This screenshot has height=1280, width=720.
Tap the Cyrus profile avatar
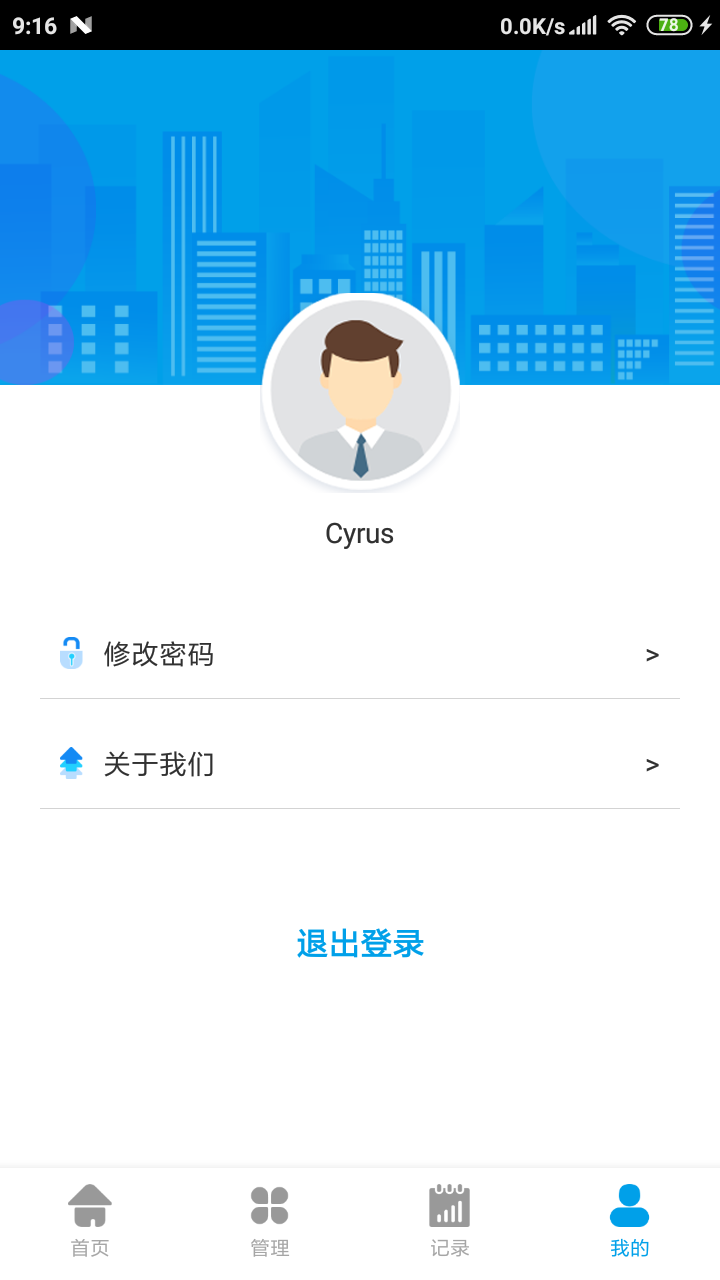(x=360, y=390)
